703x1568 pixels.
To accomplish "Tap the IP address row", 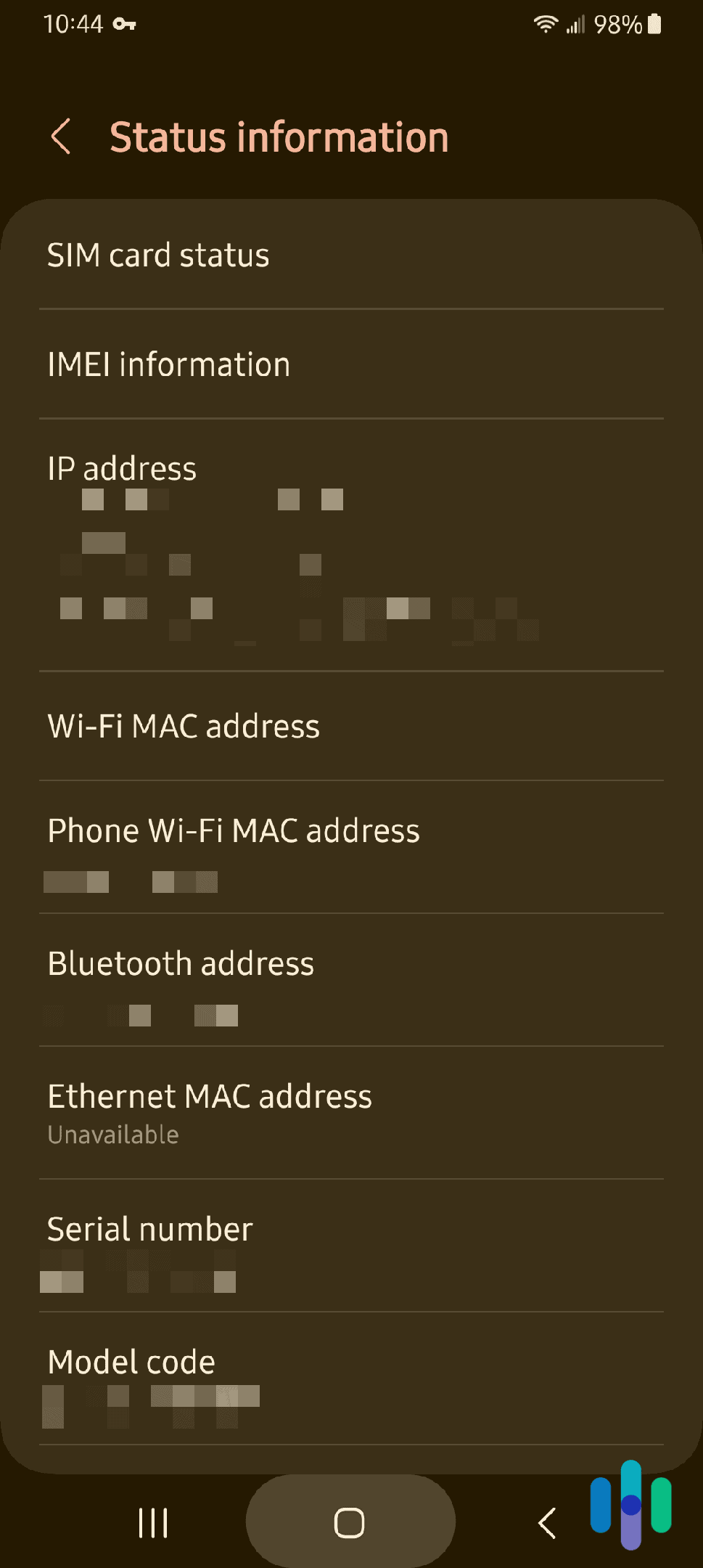I will [x=351, y=544].
